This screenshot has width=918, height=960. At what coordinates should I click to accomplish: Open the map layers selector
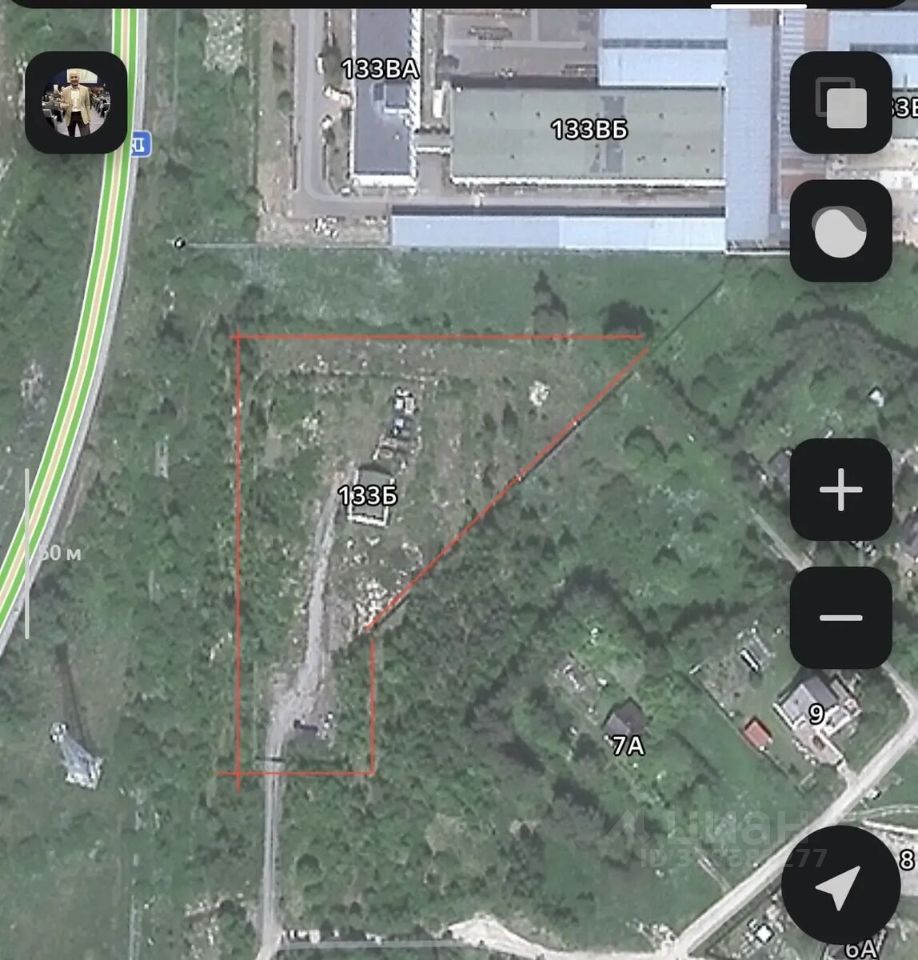pyautogui.click(x=841, y=103)
